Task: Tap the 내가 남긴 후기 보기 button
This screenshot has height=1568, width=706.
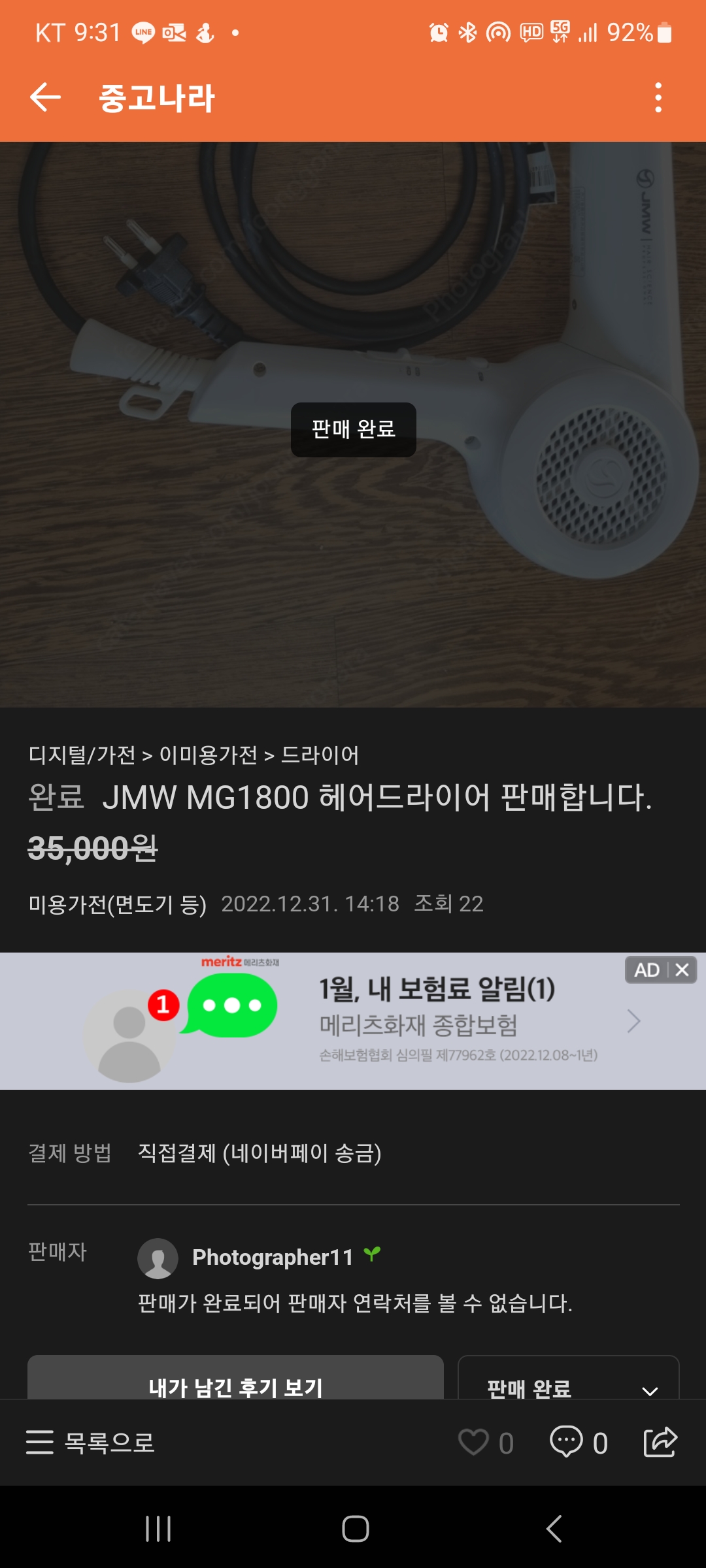Action: click(235, 1379)
